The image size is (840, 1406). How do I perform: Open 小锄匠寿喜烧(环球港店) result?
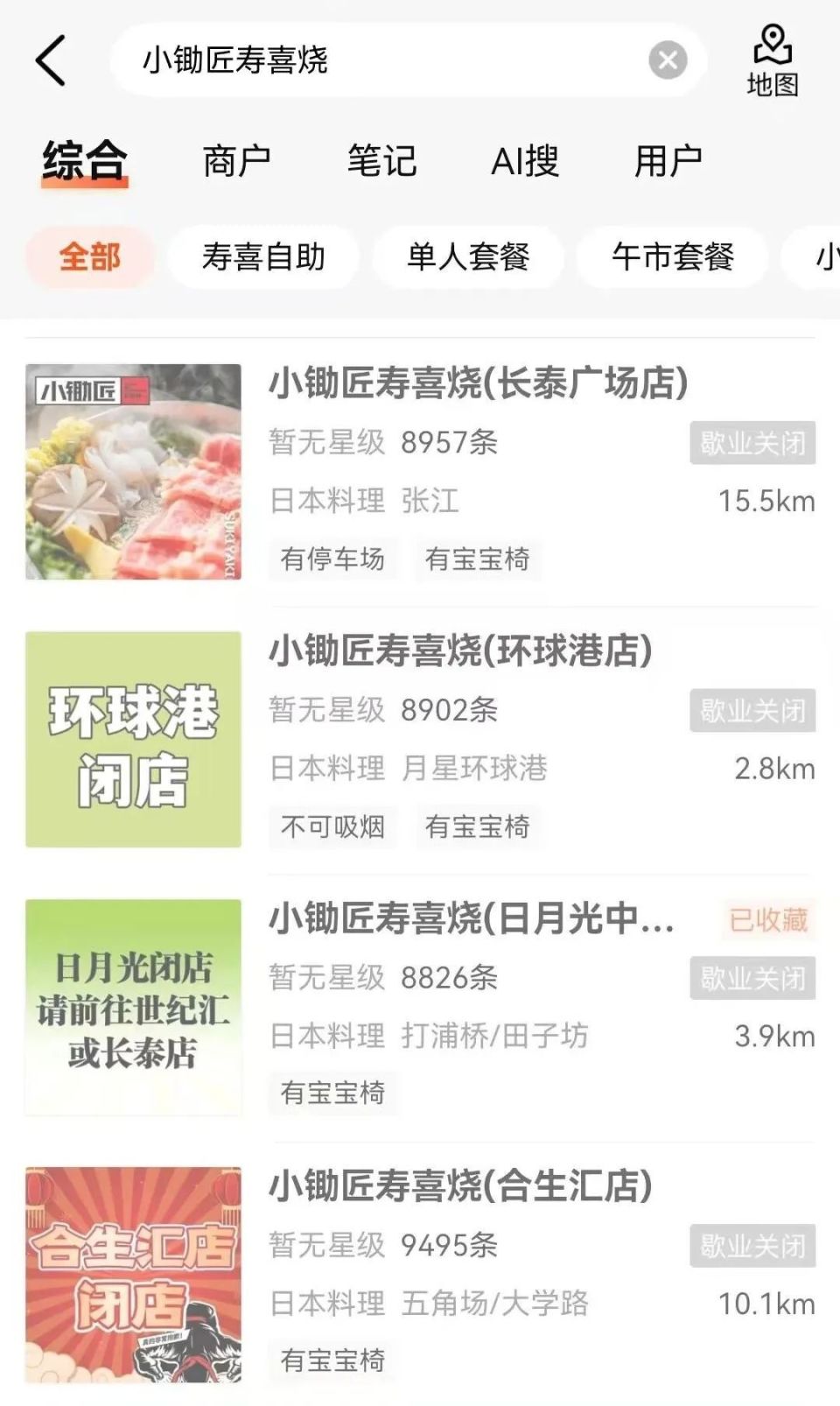(x=460, y=651)
